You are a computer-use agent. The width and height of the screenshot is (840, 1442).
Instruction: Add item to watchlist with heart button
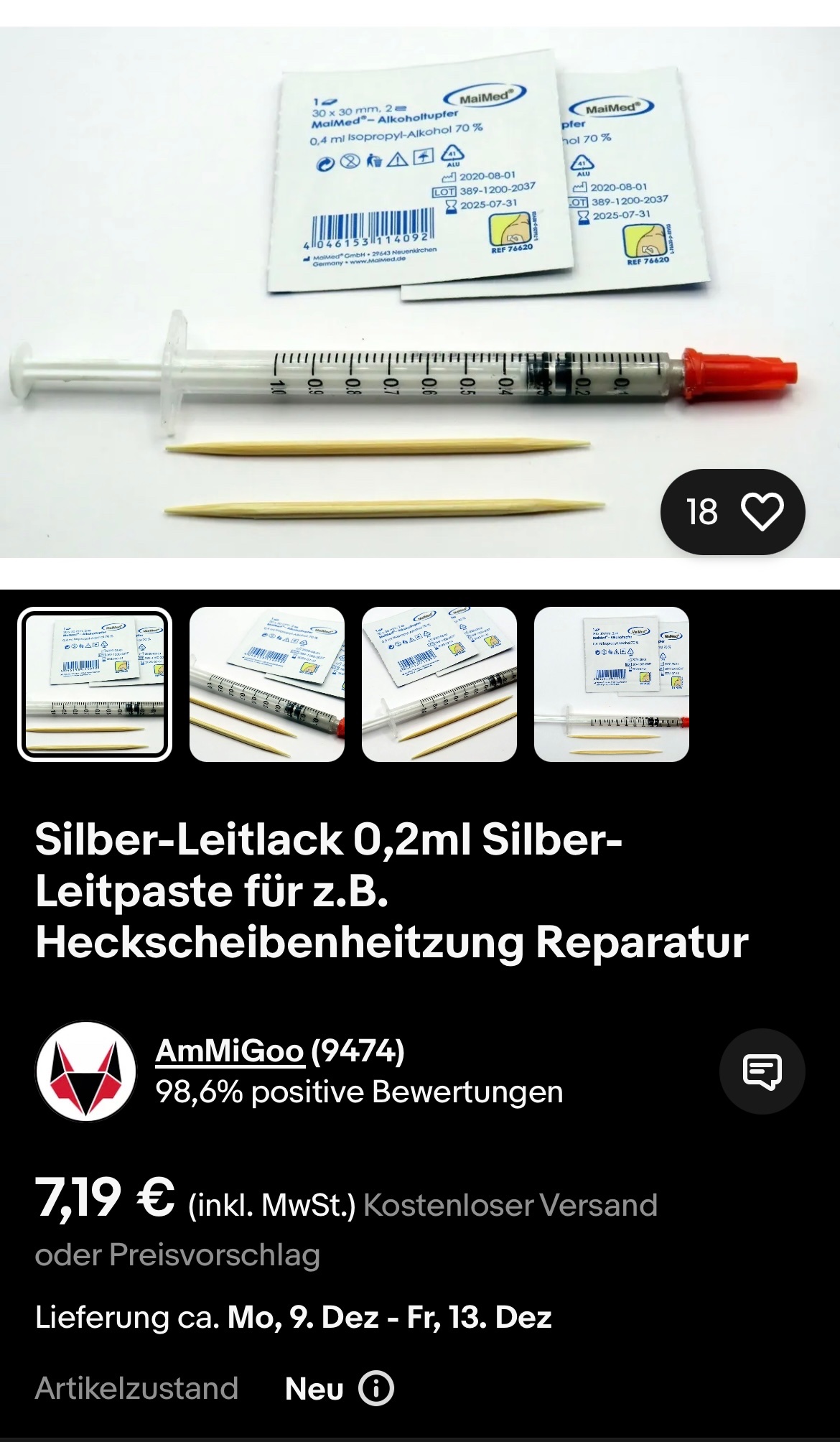732,511
